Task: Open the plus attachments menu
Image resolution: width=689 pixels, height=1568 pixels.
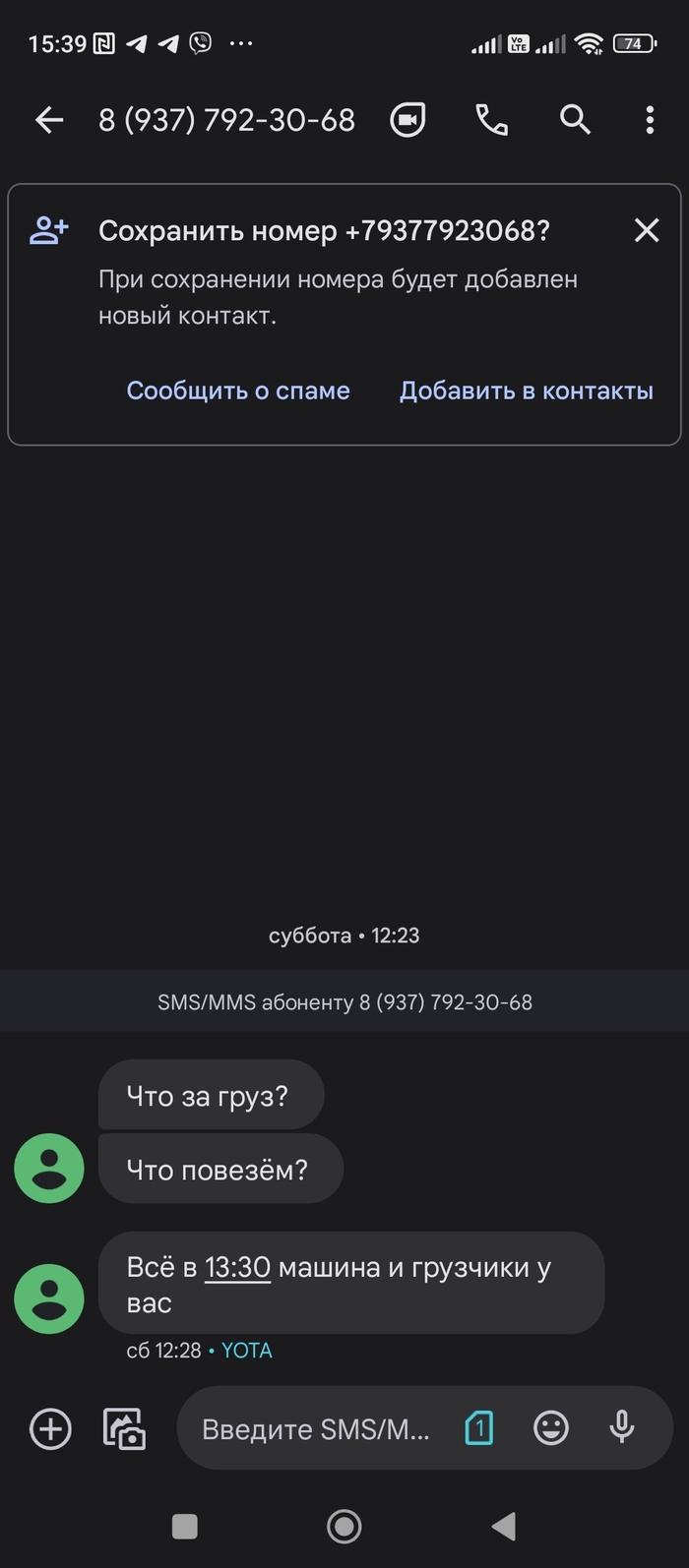Action: point(50,1428)
